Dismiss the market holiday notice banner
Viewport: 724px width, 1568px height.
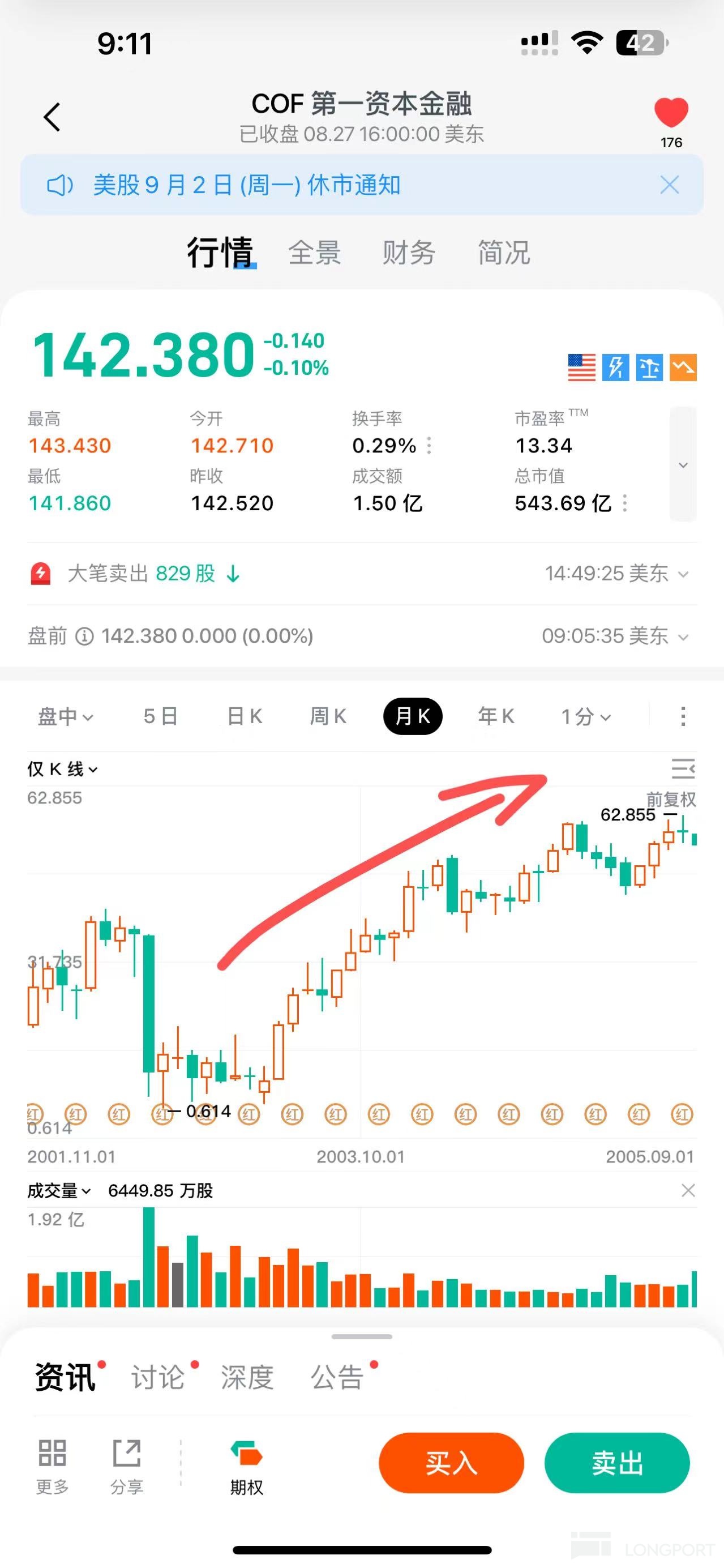669,185
